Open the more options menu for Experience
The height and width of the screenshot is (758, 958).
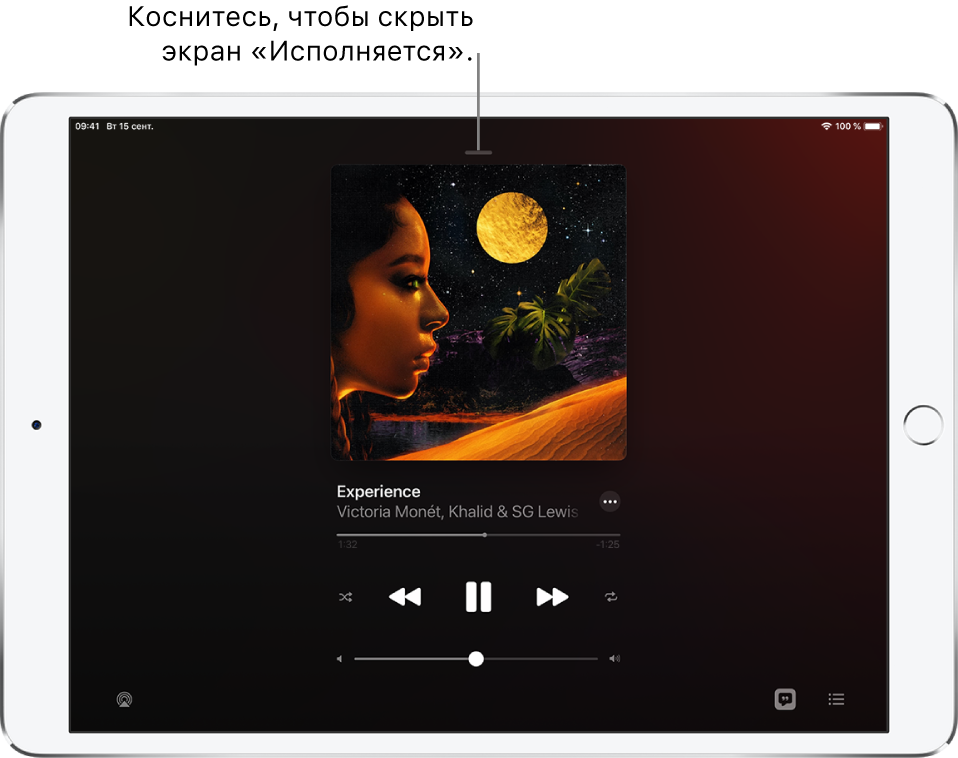coord(610,502)
